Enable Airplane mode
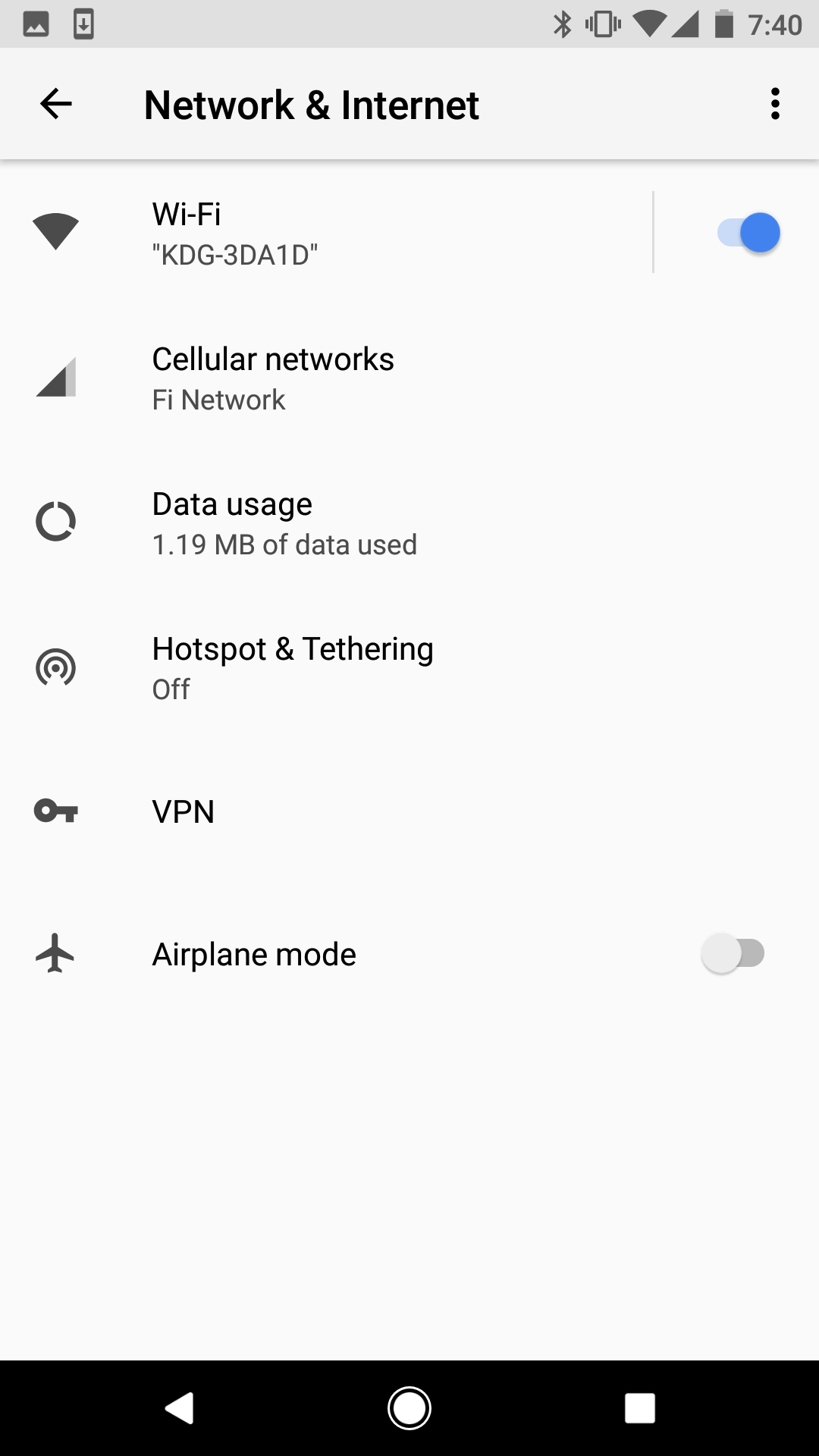Viewport: 819px width, 1456px height. (x=733, y=953)
